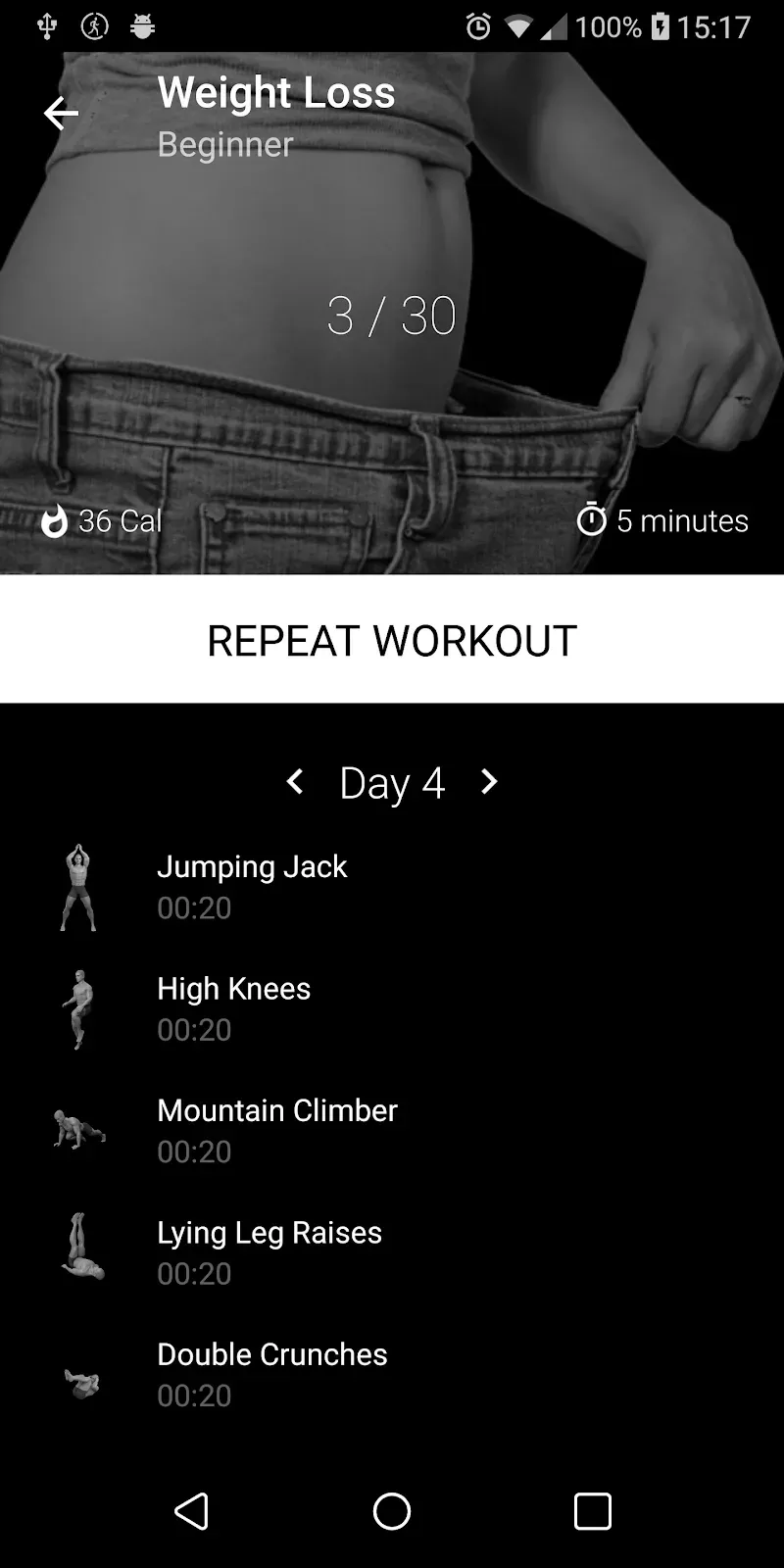Go to the previous day
The width and height of the screenshot is (784, 1568).
click(x=294, y=782)
